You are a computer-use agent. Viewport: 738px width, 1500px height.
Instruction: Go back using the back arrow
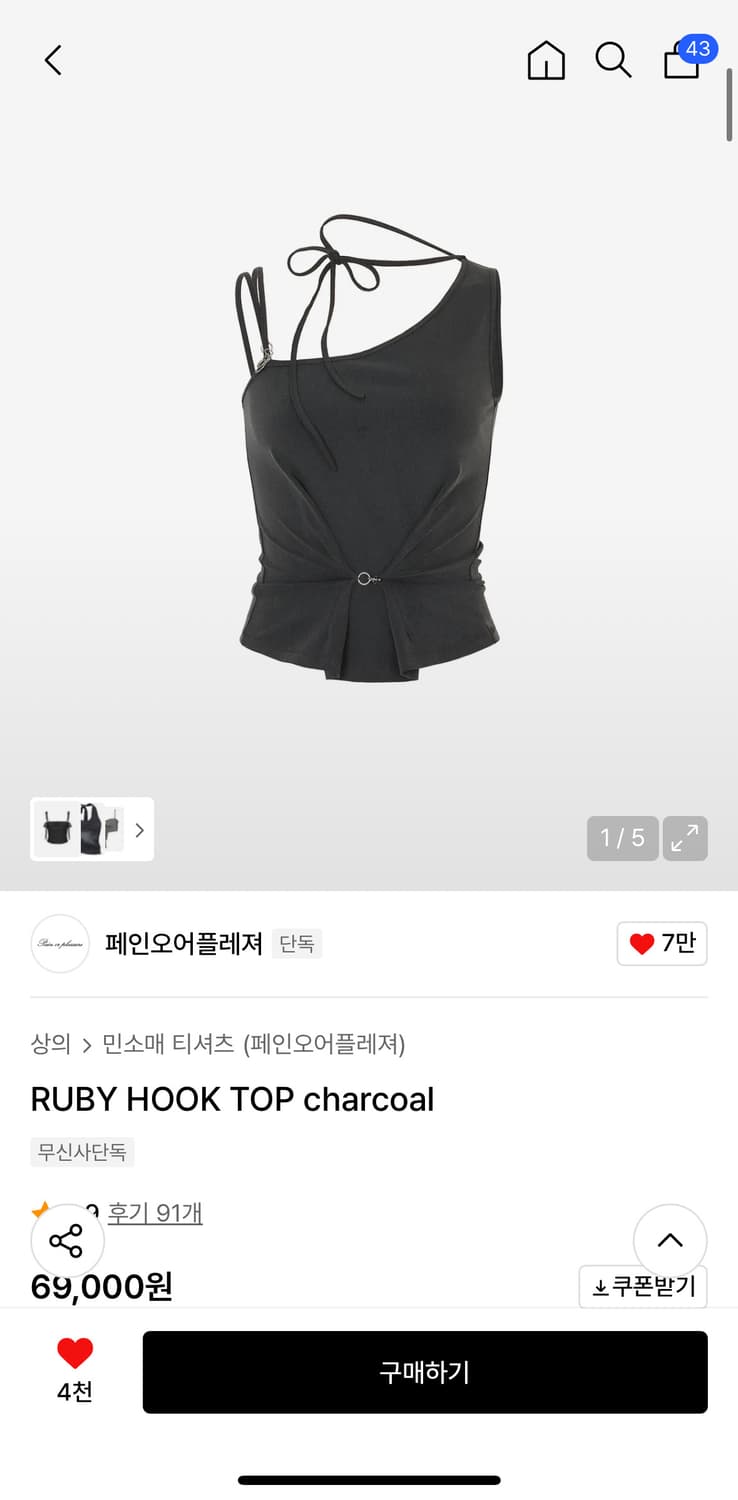pyautogui.click(x=53, y=60)
